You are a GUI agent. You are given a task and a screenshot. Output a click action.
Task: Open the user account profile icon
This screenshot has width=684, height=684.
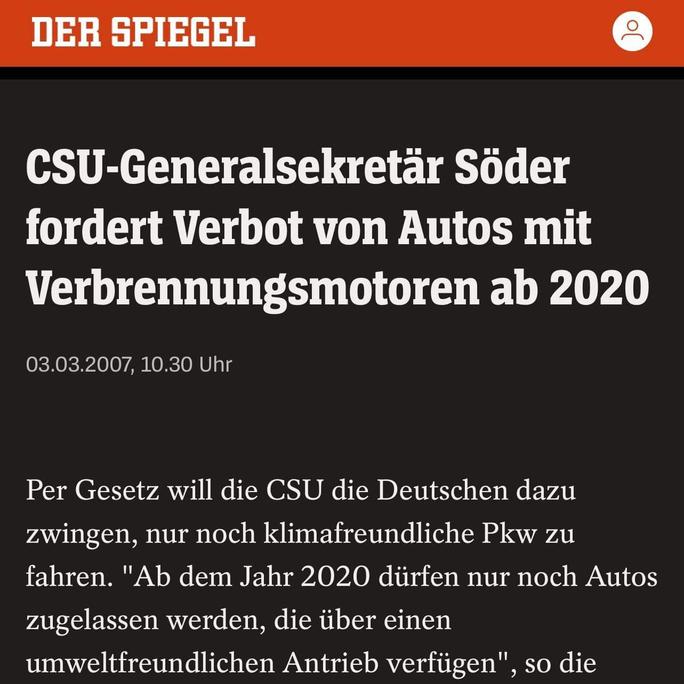[632, 31]
